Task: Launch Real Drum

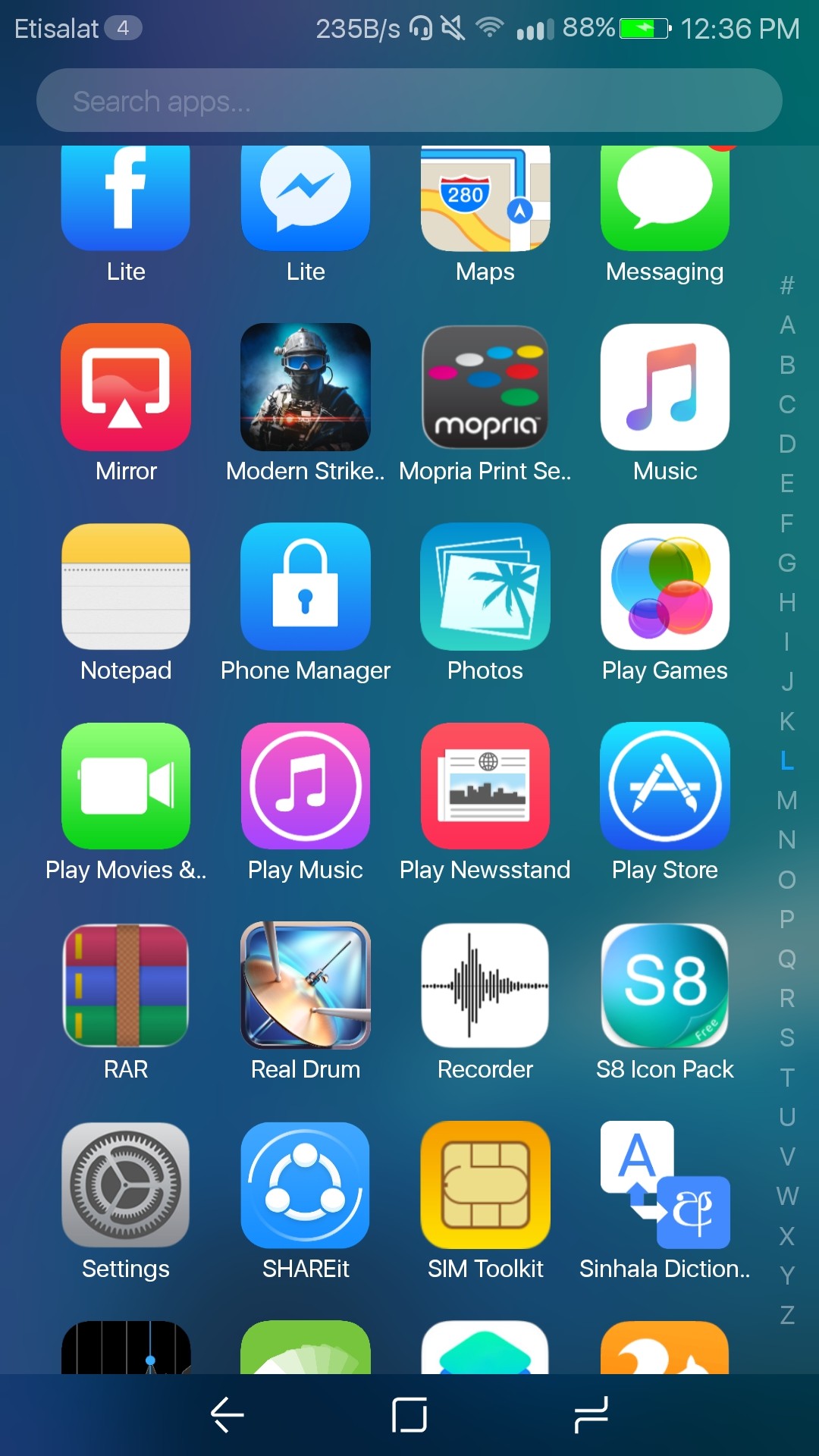Action: pos(305,985)
